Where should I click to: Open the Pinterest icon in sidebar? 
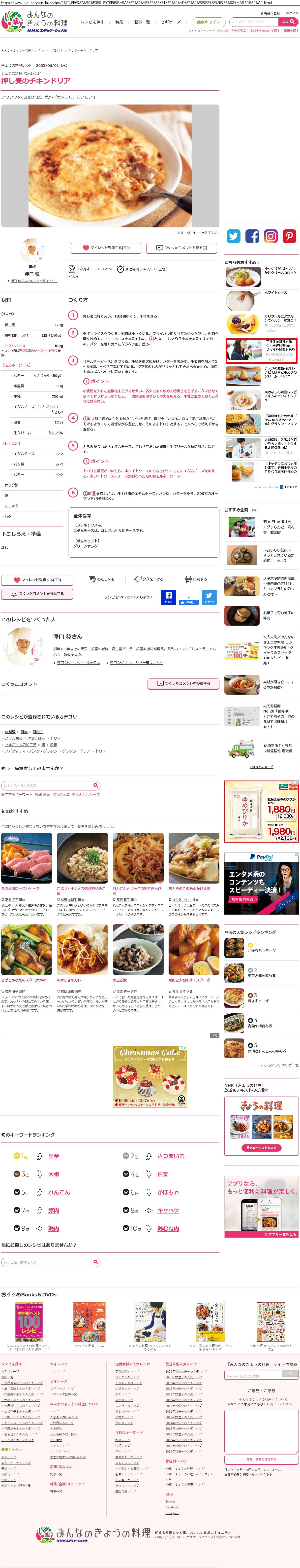[x=289, y=236]
